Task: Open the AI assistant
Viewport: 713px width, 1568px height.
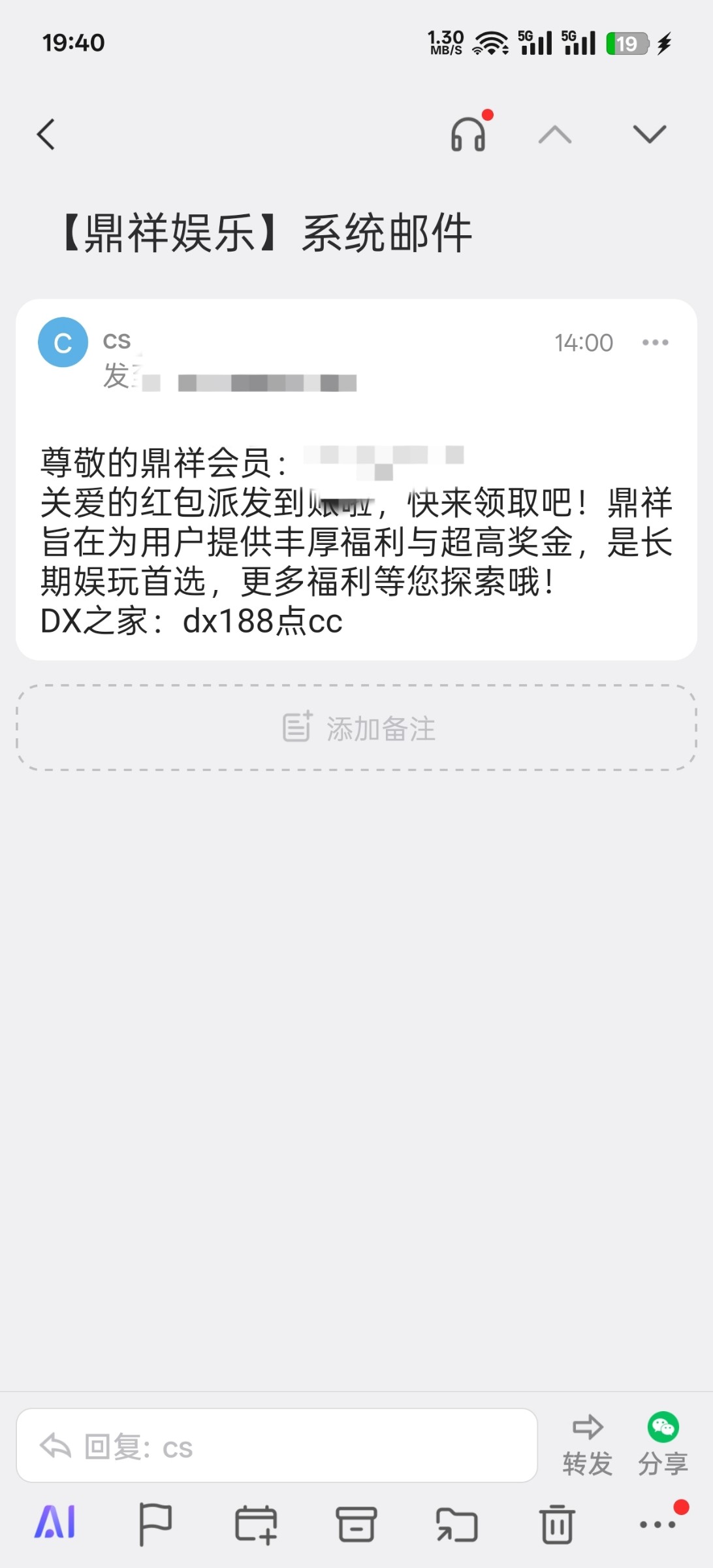Action: pyautogui.click(x=55, y=1522)
